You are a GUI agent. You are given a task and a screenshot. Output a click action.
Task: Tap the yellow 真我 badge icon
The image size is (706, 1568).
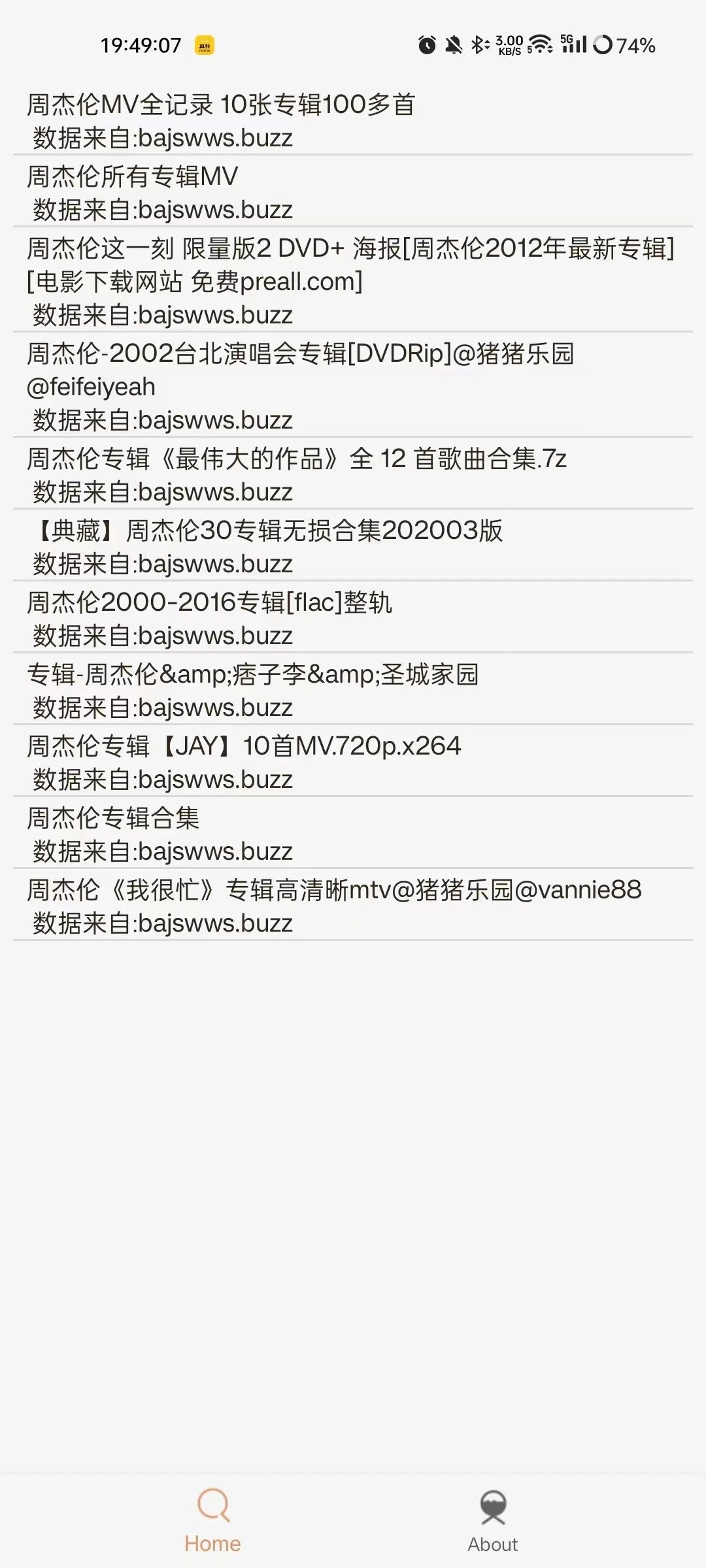click(x=203, y=44)
